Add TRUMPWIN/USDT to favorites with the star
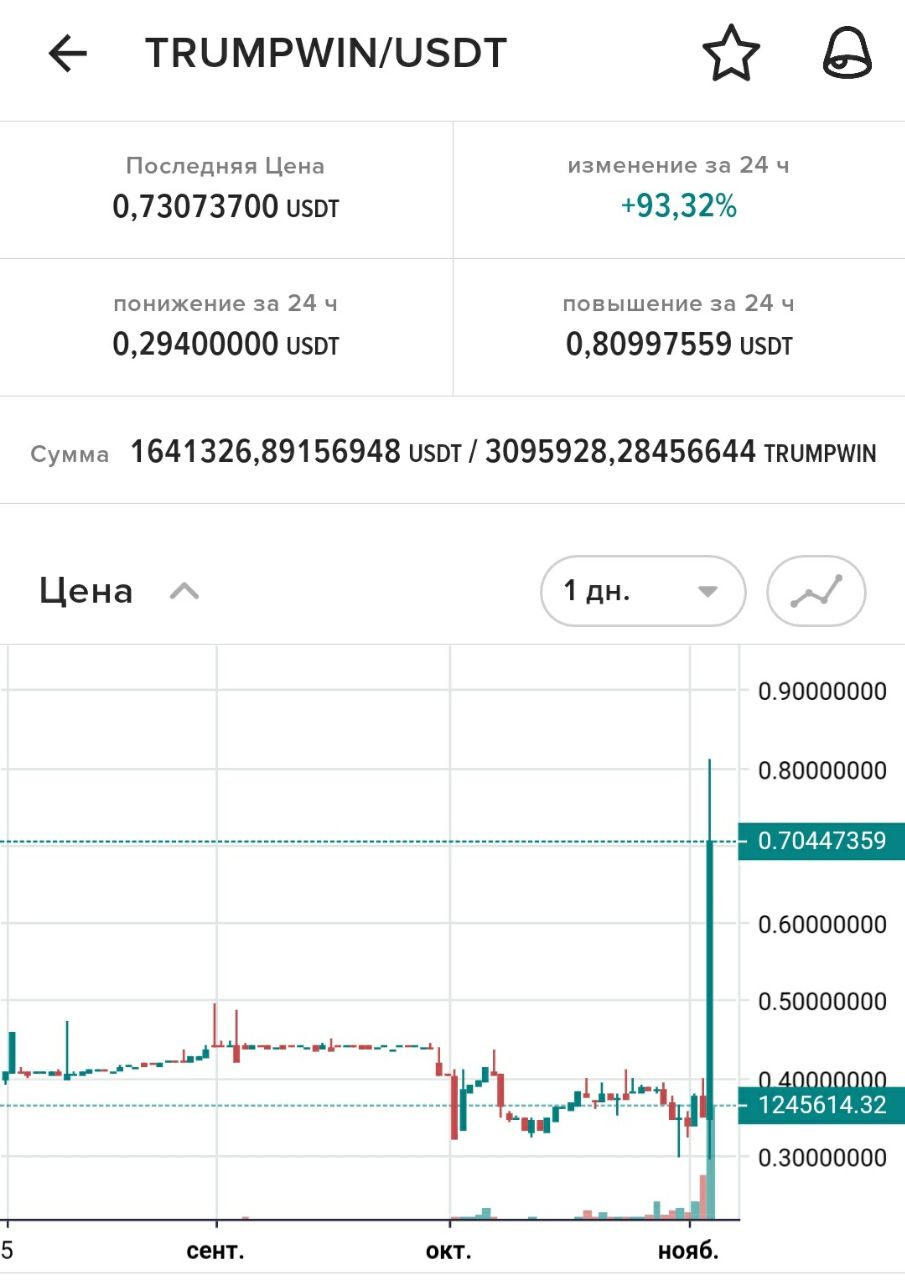The height and width of the screenshot is (1280, 905). point(731,54)
